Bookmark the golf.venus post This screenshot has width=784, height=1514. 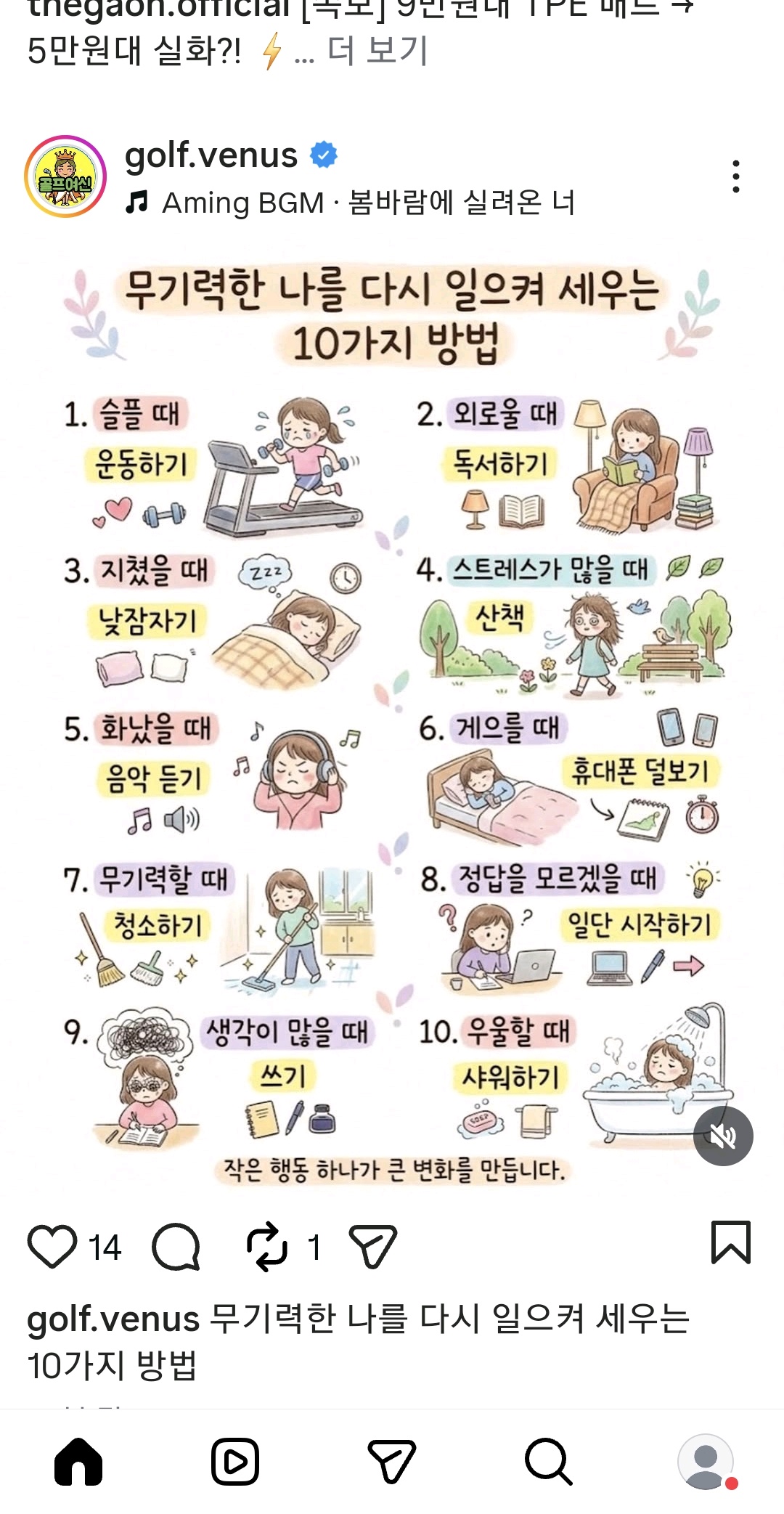[x=730, y=1242]
